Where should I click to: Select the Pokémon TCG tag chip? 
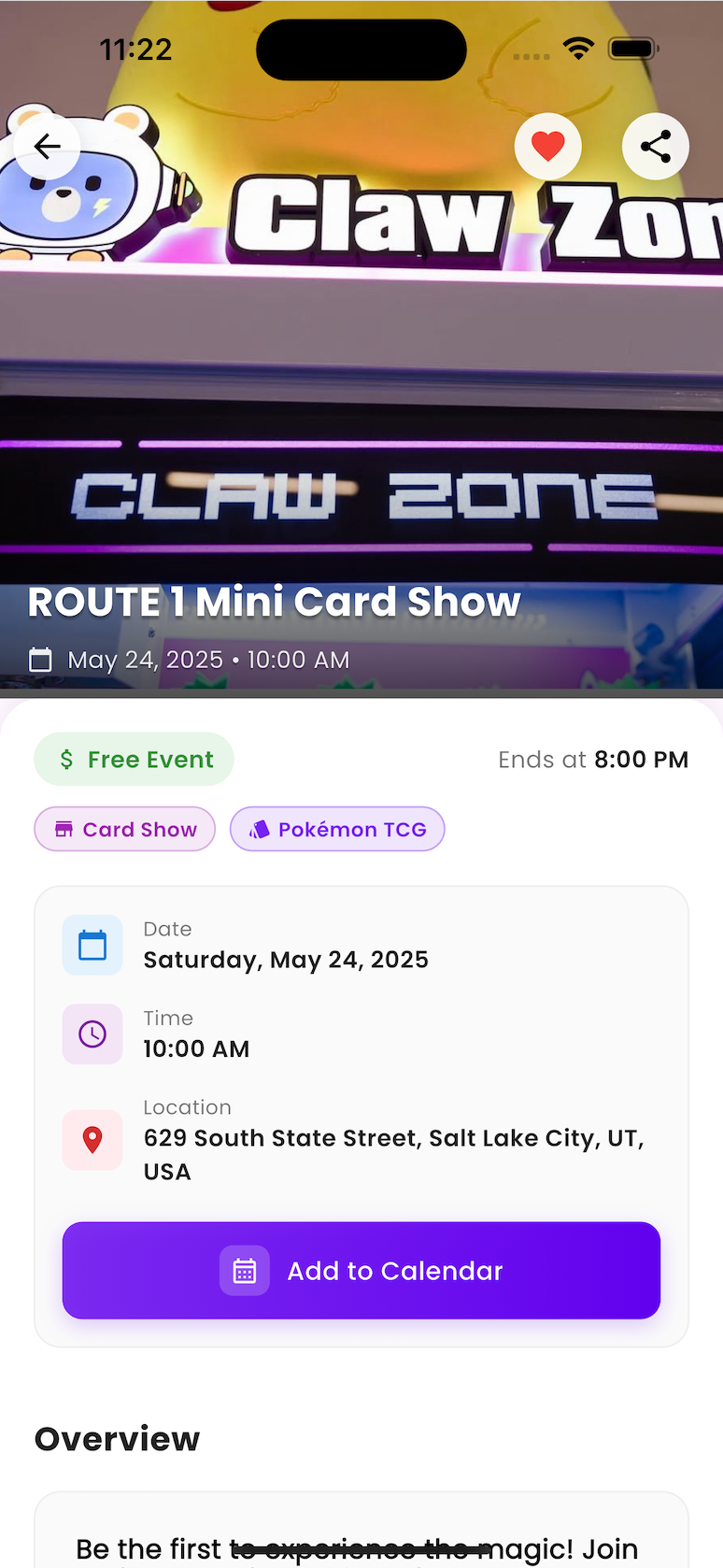pos(337,829)
